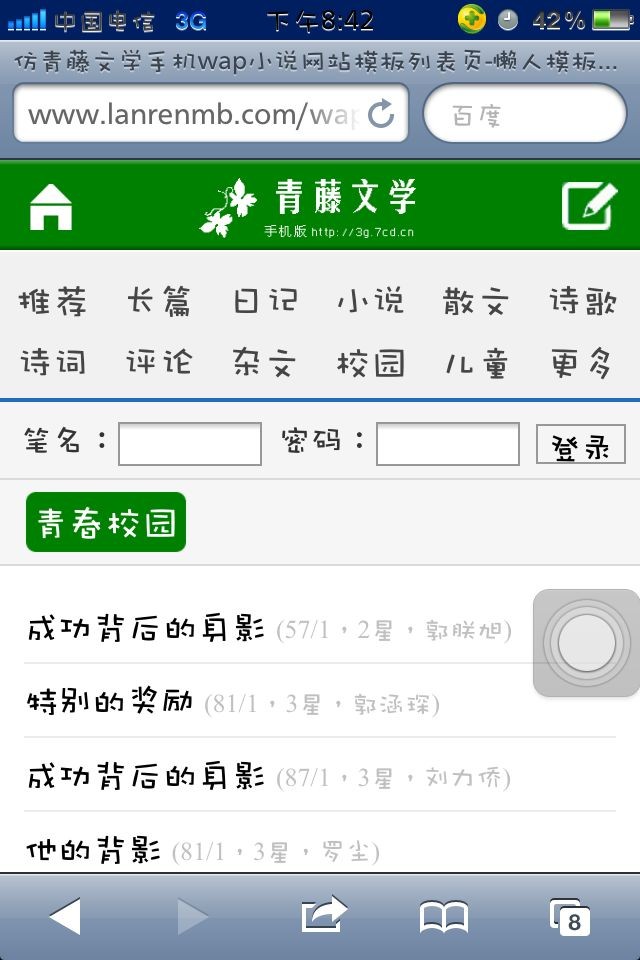Share this page from the toolbar
Viewport: 640px width, 960px height.
tap(323, 914)
